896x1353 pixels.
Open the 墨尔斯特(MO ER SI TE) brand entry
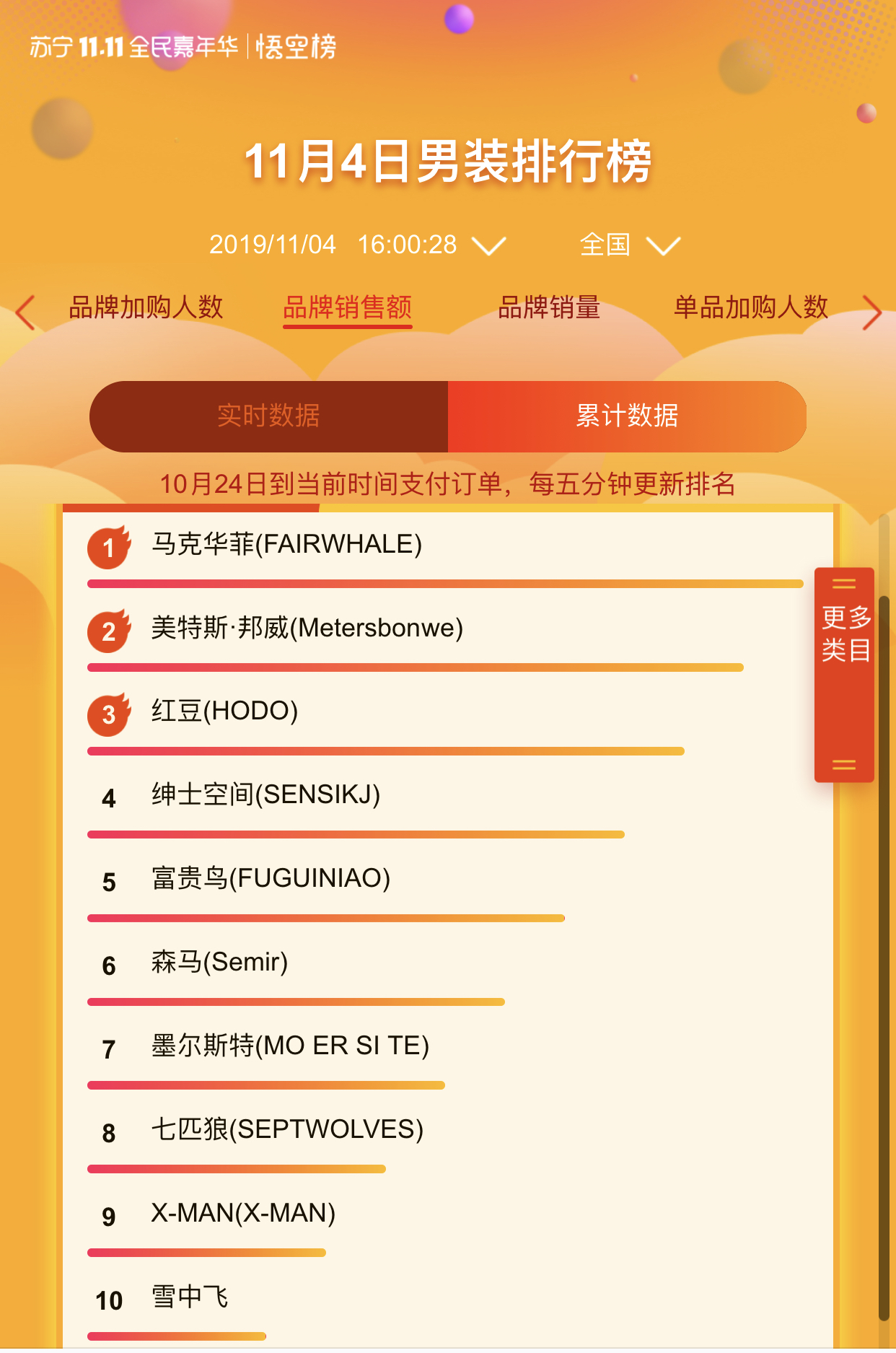pos(290,1046)
